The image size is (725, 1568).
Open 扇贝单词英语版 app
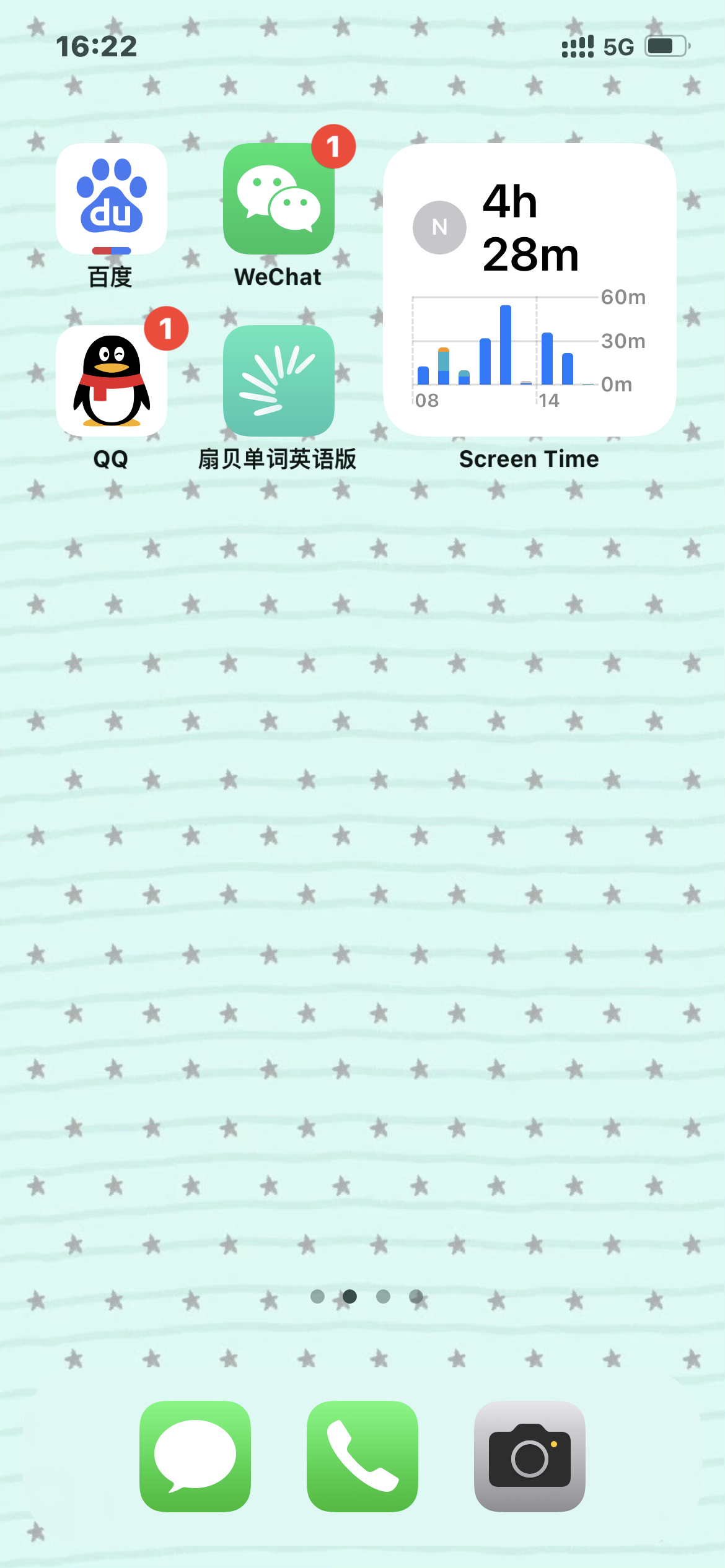(x=279, y=381)
